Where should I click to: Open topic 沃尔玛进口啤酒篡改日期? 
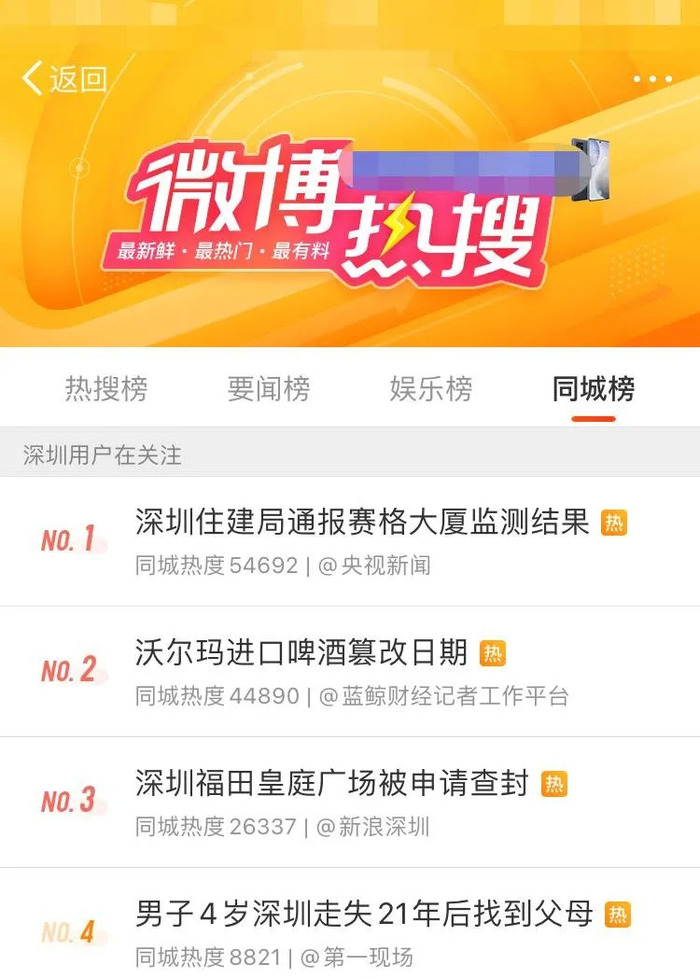[x=301, y=653]
